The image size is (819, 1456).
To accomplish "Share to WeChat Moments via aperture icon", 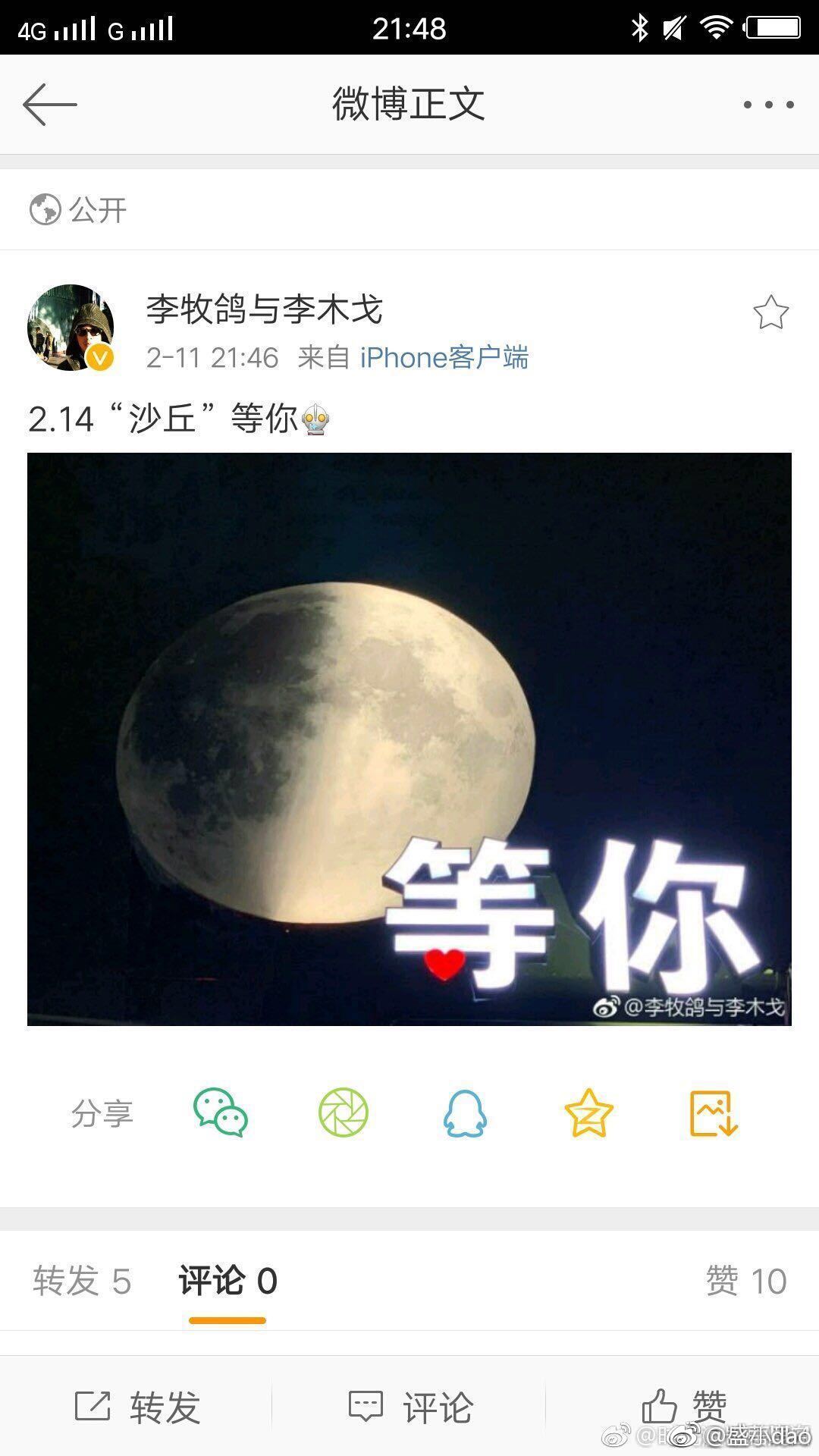I will pos(344,1112).
